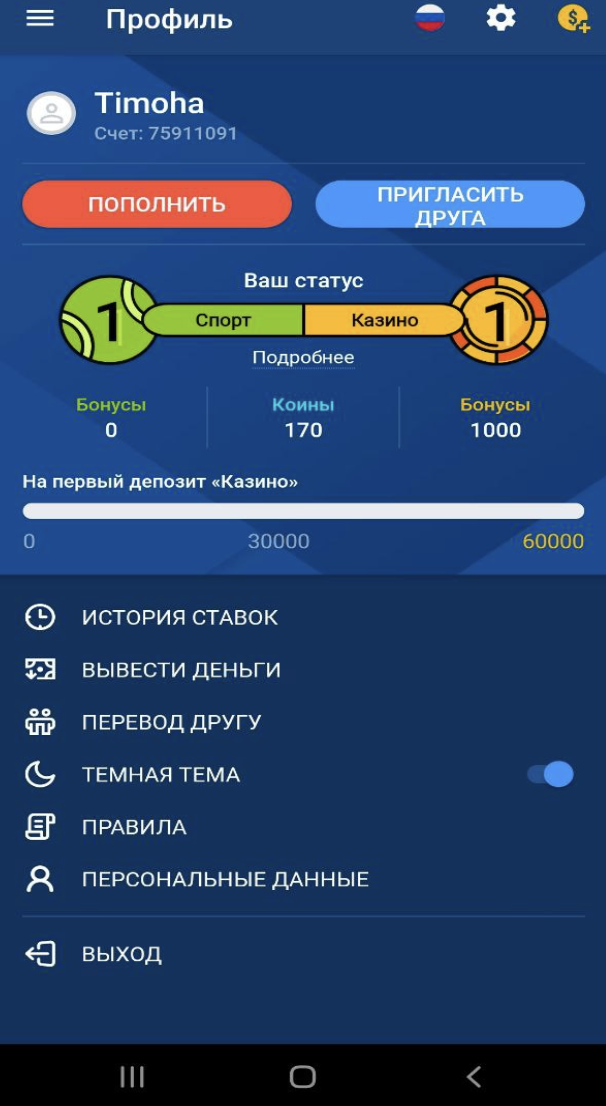Log out with ВЫХОД
This screenshot has width=606, height=1106.
(303, 954)
